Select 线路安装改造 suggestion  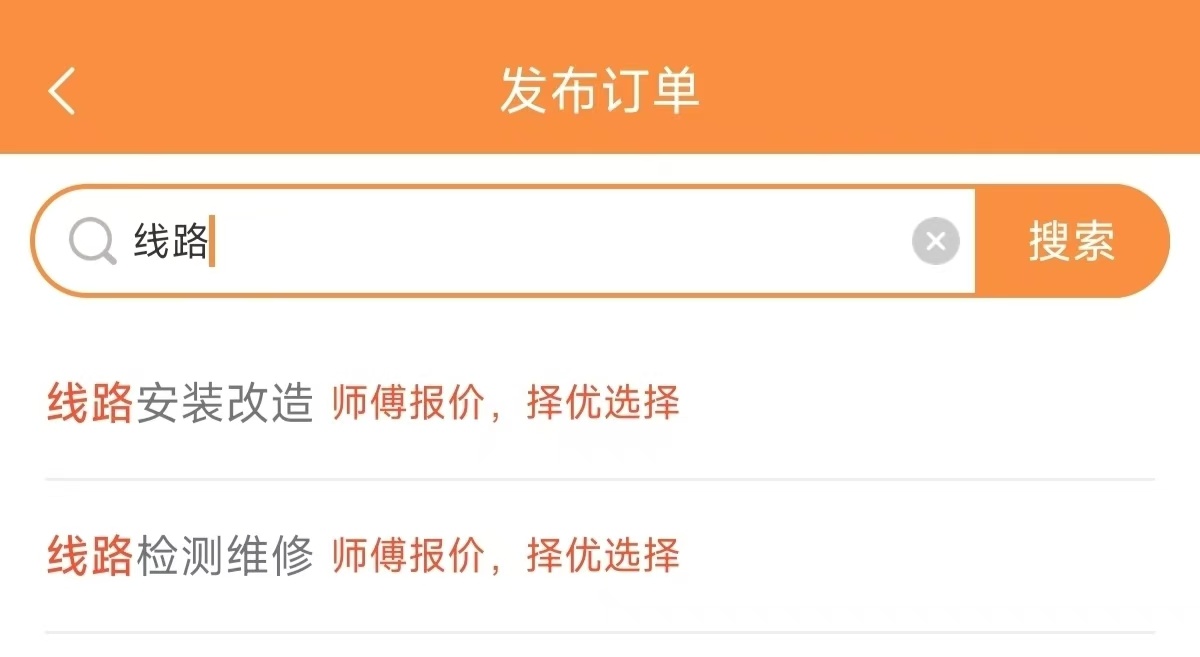(x=363, y=403)
